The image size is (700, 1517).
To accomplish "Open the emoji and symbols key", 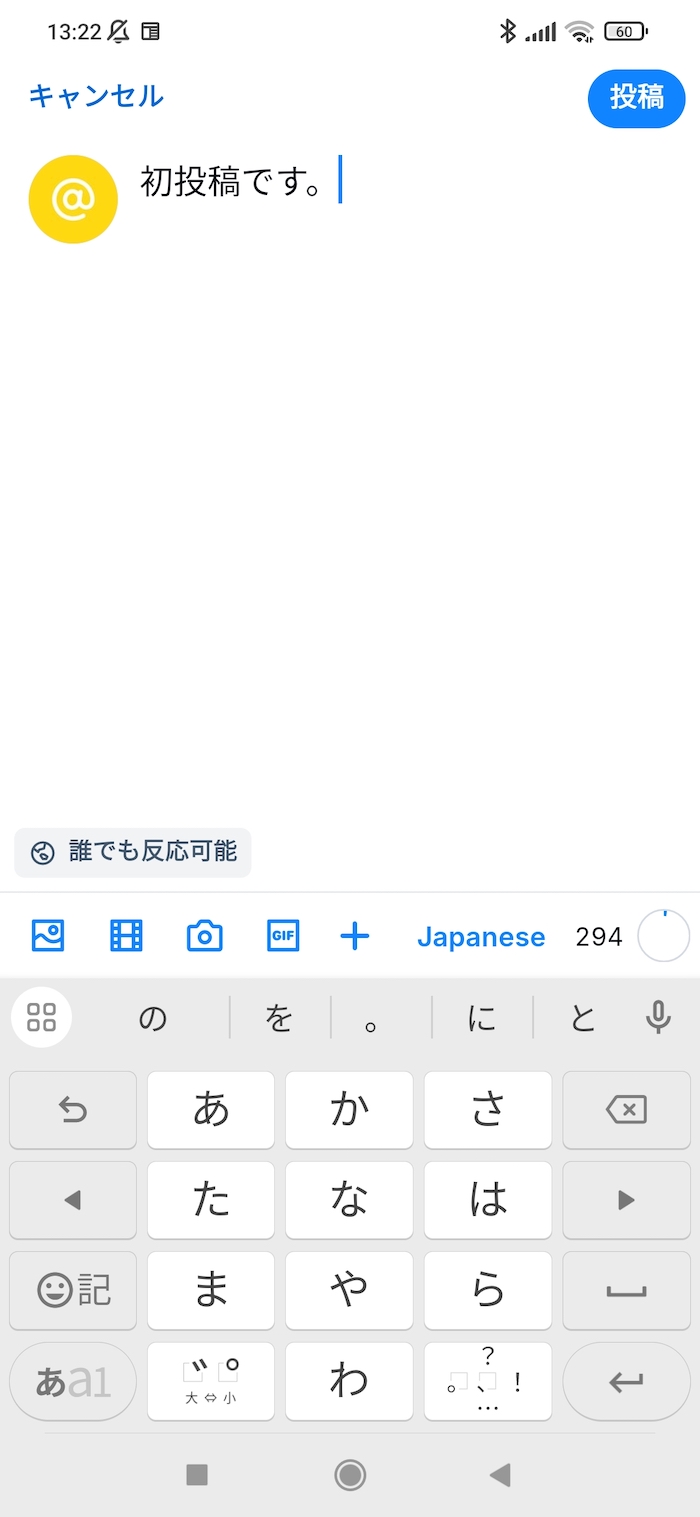I will pyautogui.click(x=73, y=1290).
